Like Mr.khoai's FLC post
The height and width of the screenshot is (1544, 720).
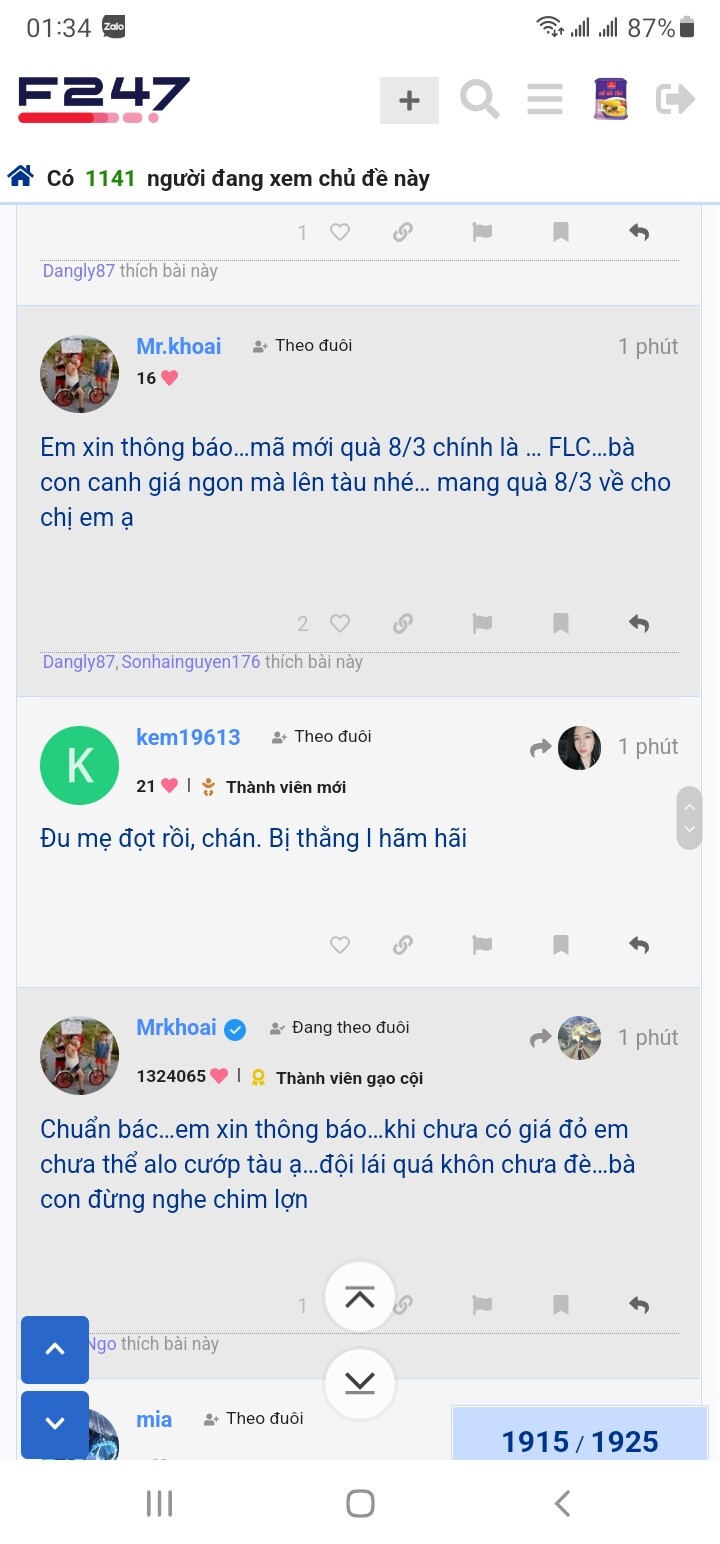tap(340, 624)
